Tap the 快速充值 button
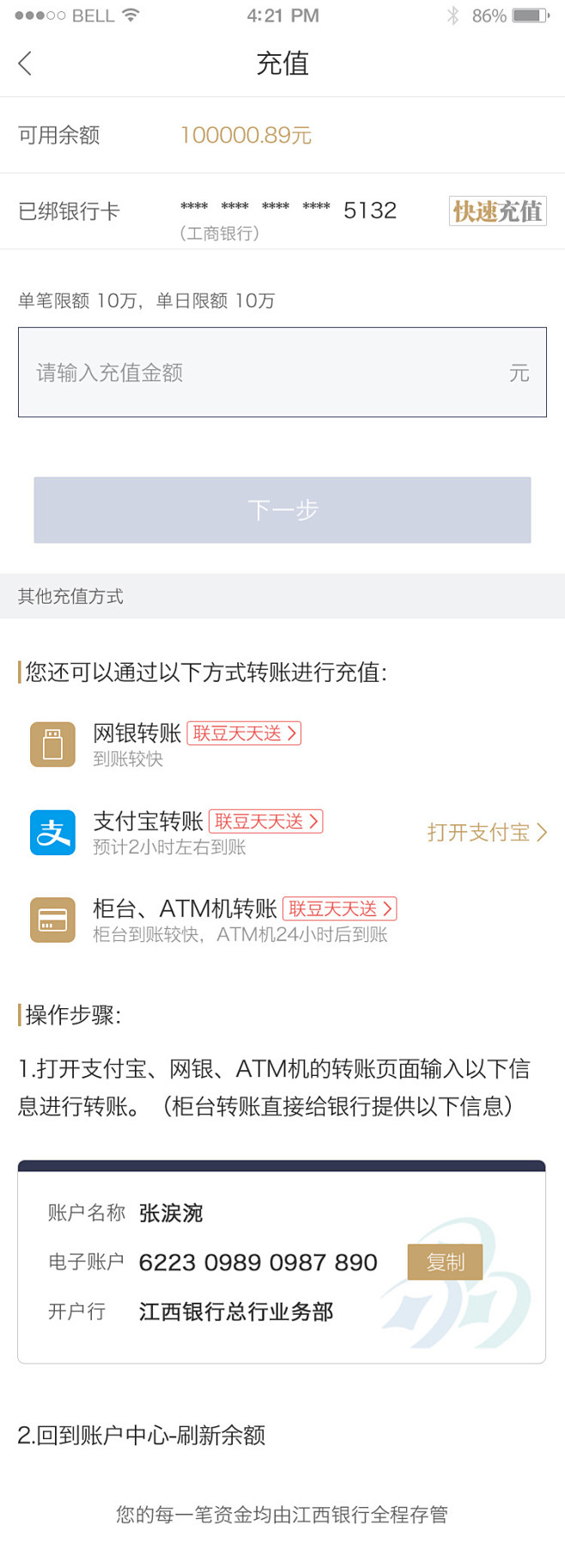 point(497,211)
